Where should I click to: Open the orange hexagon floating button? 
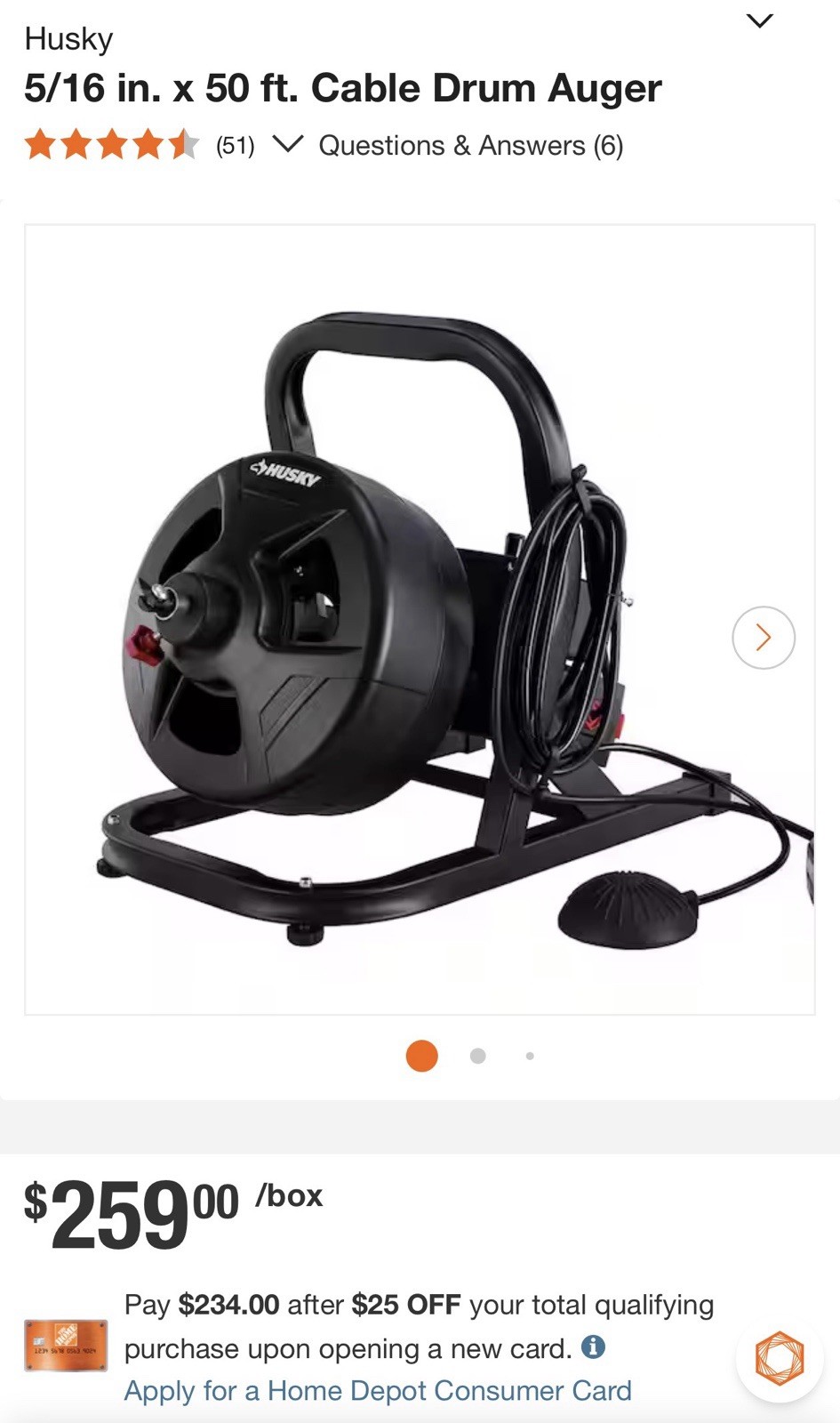pos(779,1358)
